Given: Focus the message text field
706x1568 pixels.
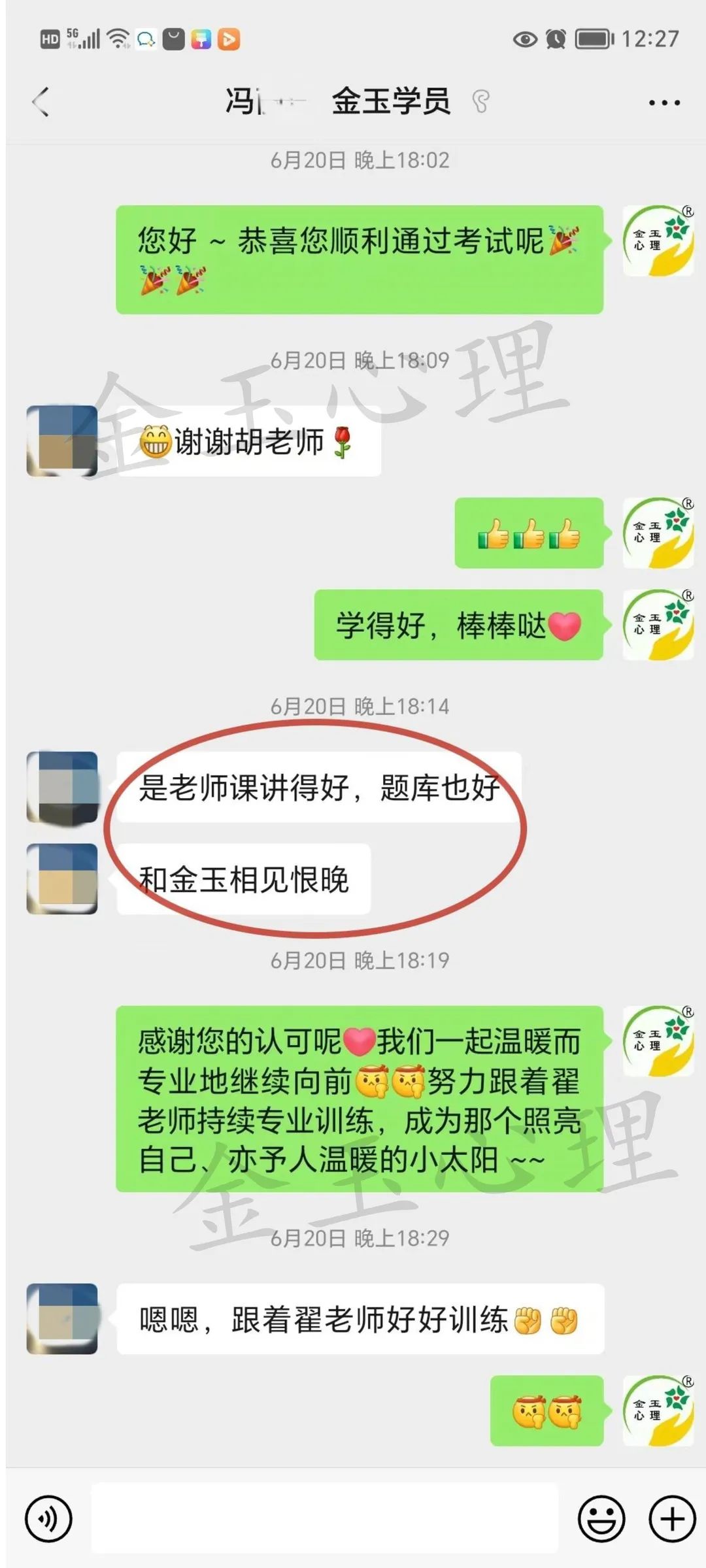Looking at the screenshot, I should (324, 1518).
